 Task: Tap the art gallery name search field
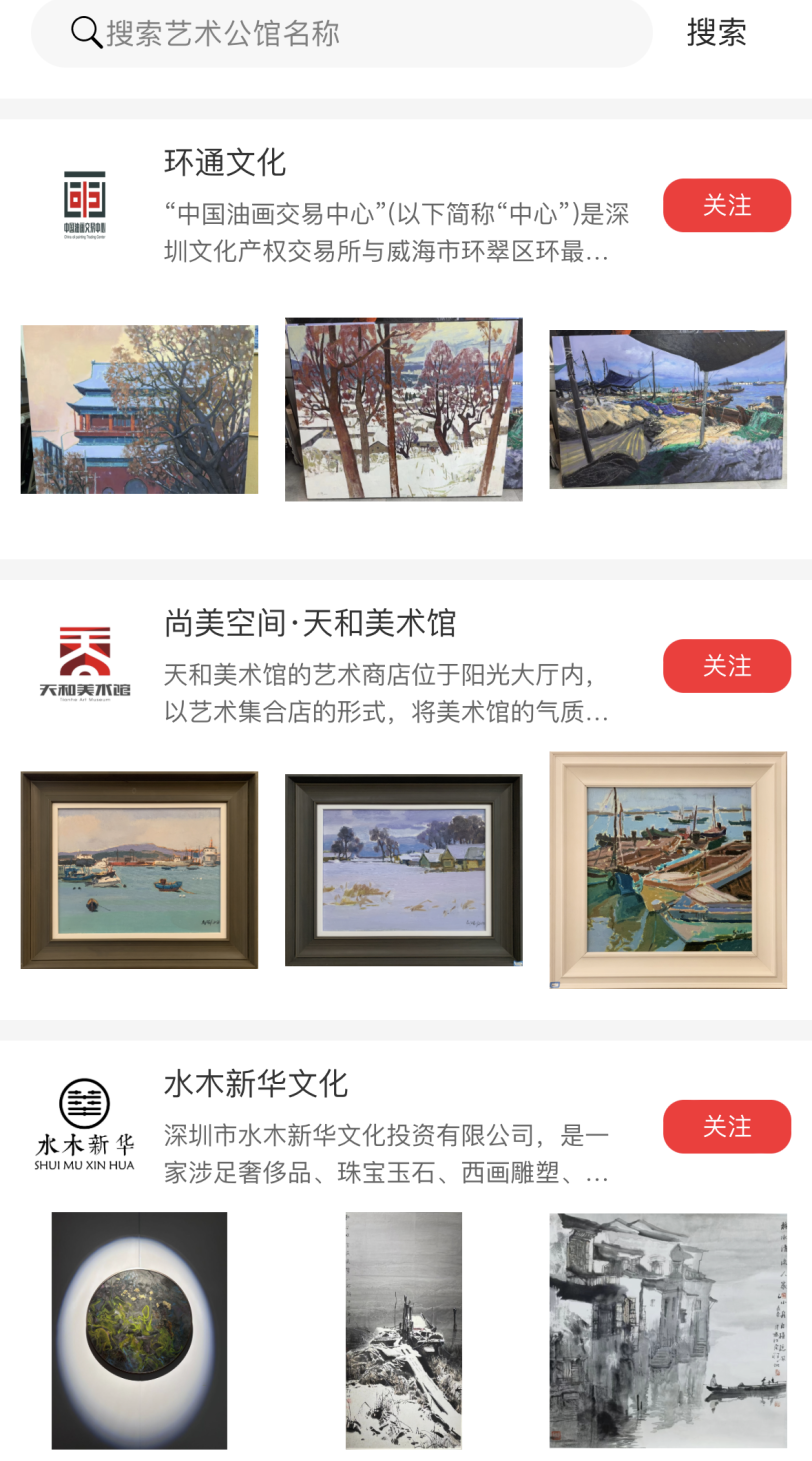pos(340,33)
